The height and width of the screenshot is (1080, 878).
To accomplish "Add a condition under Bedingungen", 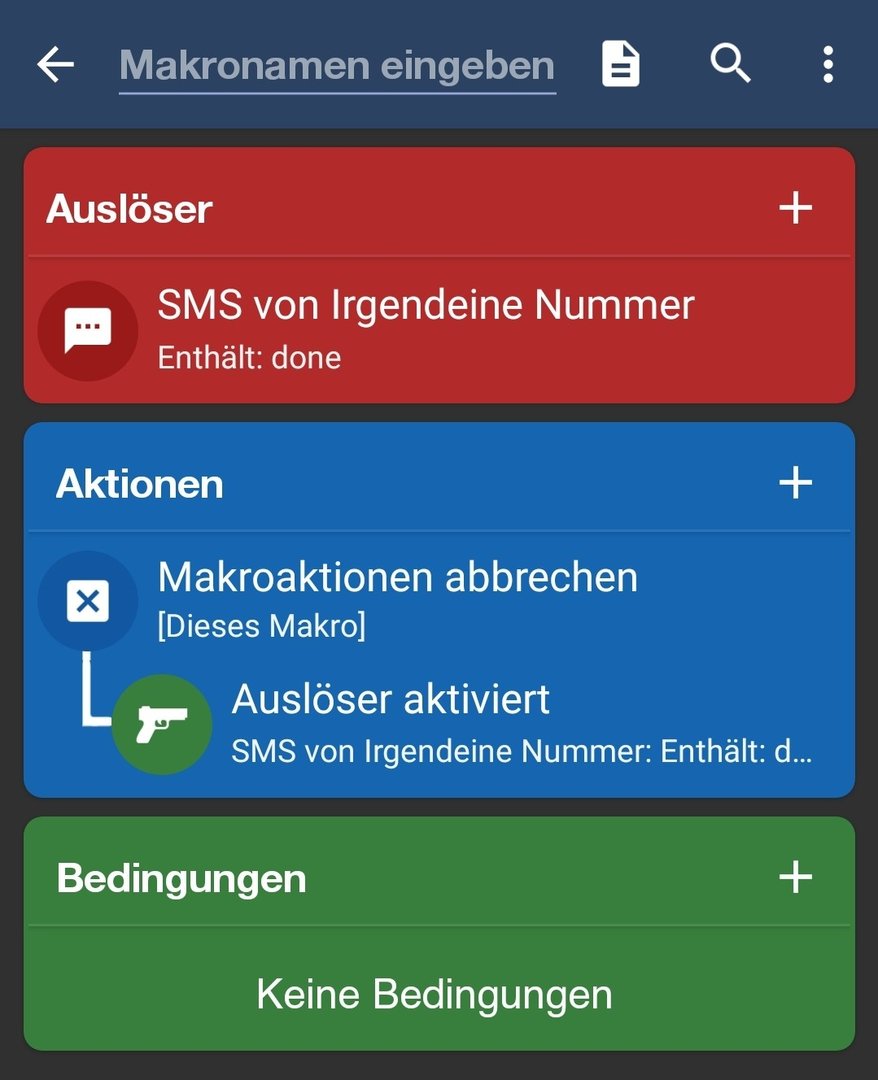I will (x=795, y=877).
